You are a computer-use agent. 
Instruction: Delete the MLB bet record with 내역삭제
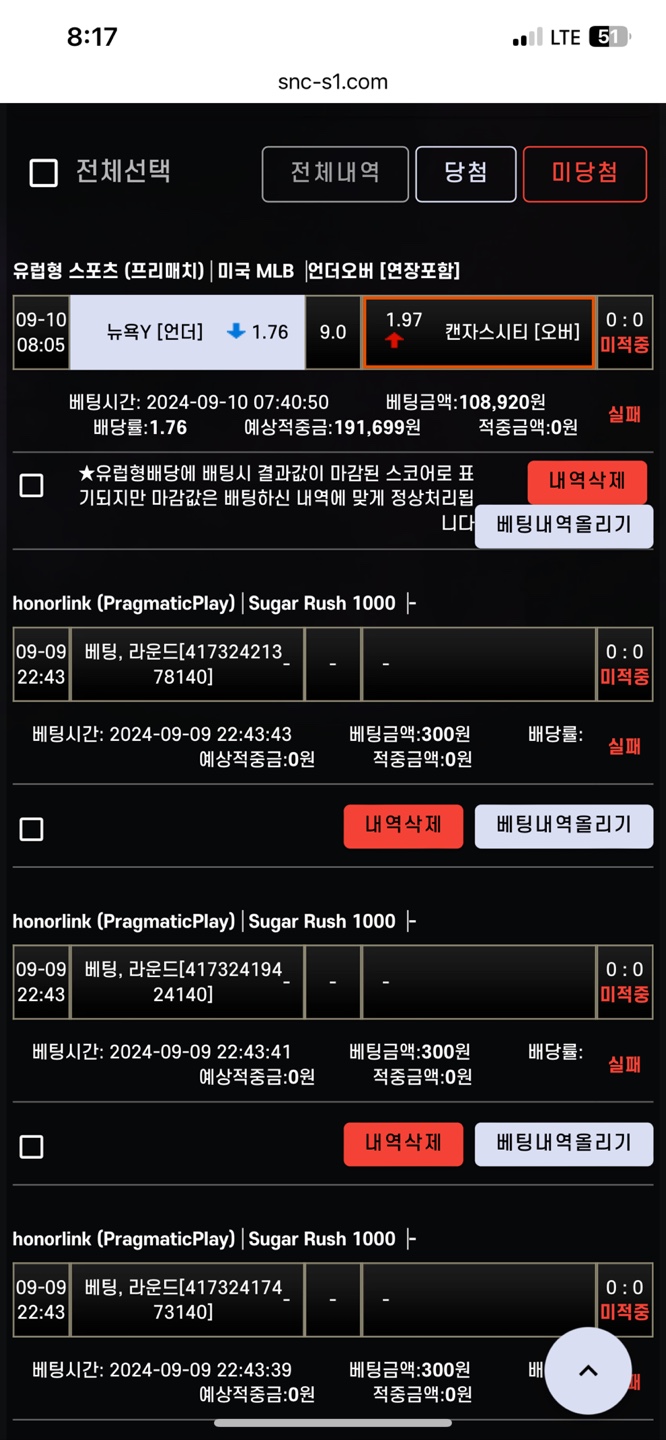tap(587, 482)
